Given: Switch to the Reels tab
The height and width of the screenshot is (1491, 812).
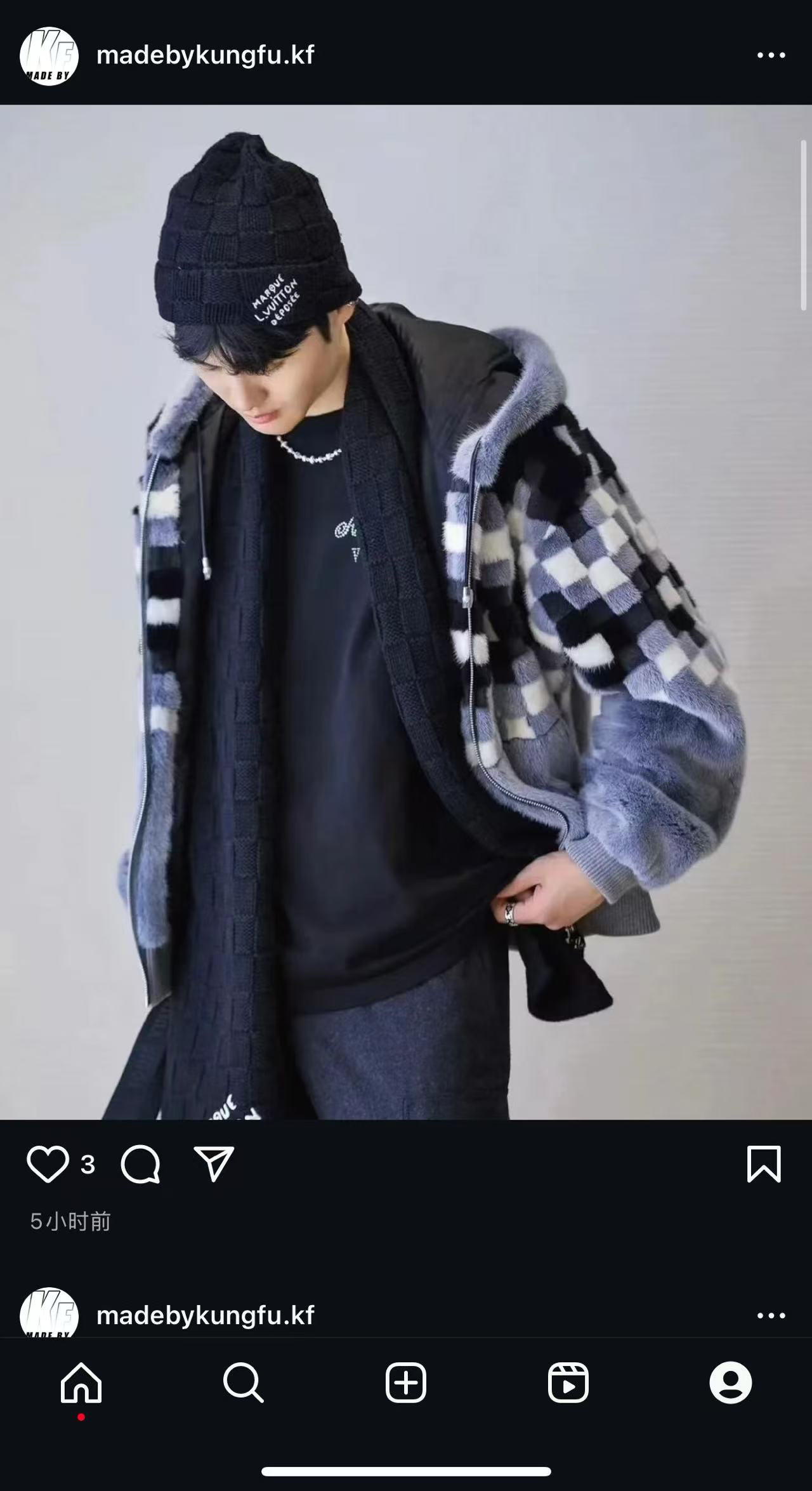Looking at the screenshot, I should [568, 1383].
